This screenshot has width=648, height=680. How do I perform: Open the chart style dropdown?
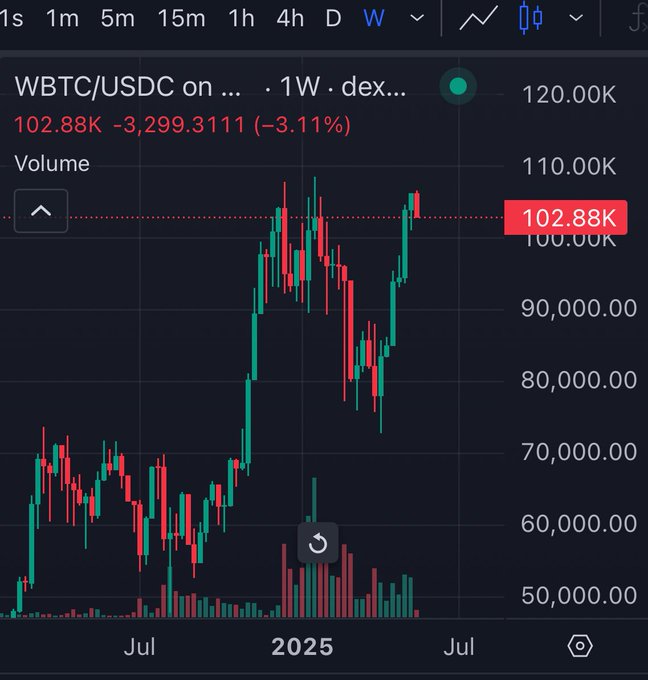click(x=575, y=17)
